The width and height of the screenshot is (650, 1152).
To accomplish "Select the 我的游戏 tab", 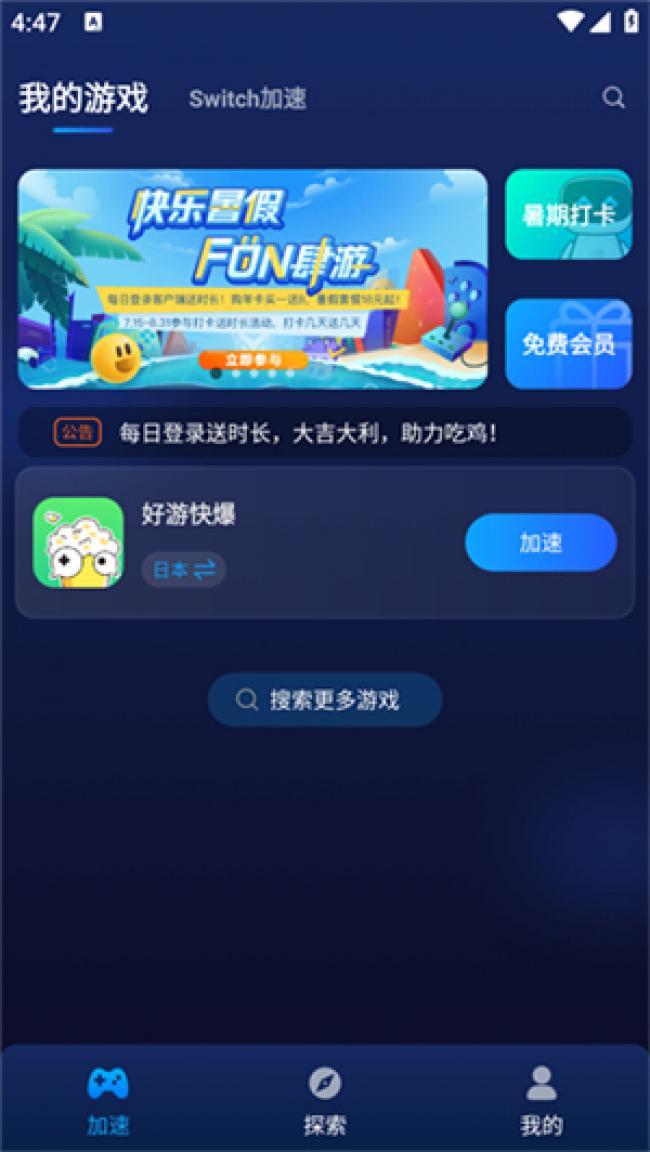I will tap(83, 98).
